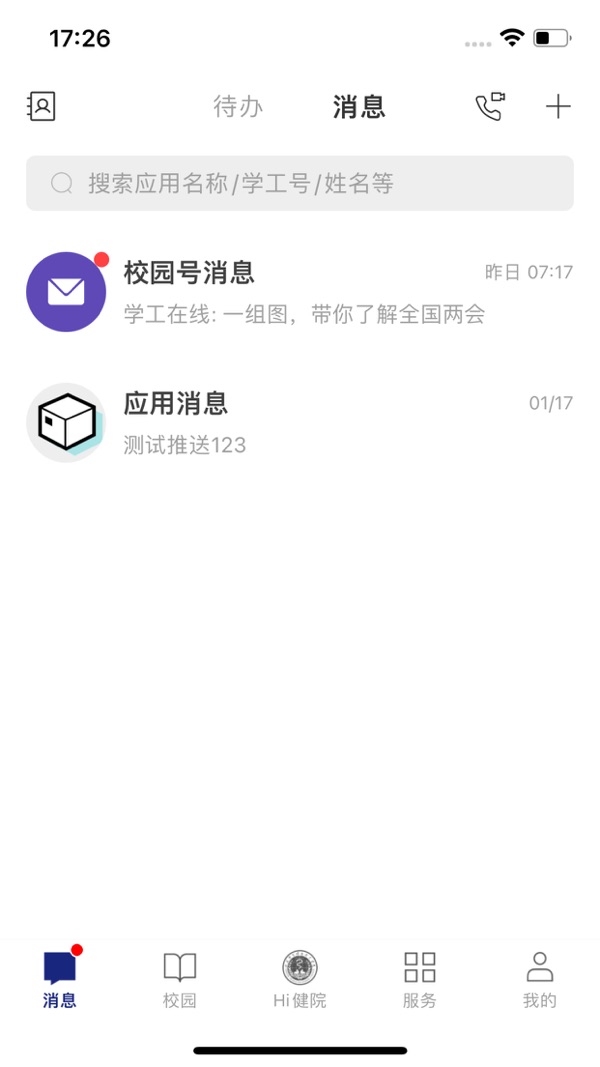Screen dimensions: 600x1067
Task: Open the contacts address book icon
Action: pos(41,107)
